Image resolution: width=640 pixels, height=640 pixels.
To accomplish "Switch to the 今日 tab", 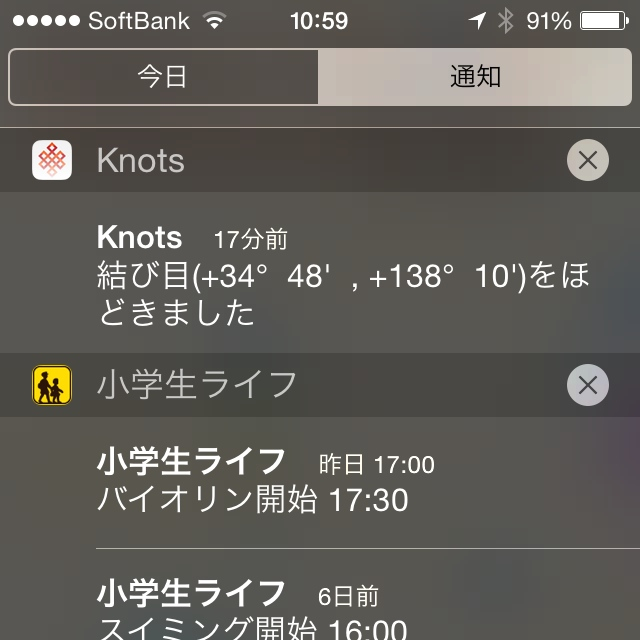I will [x=163, y=77].
